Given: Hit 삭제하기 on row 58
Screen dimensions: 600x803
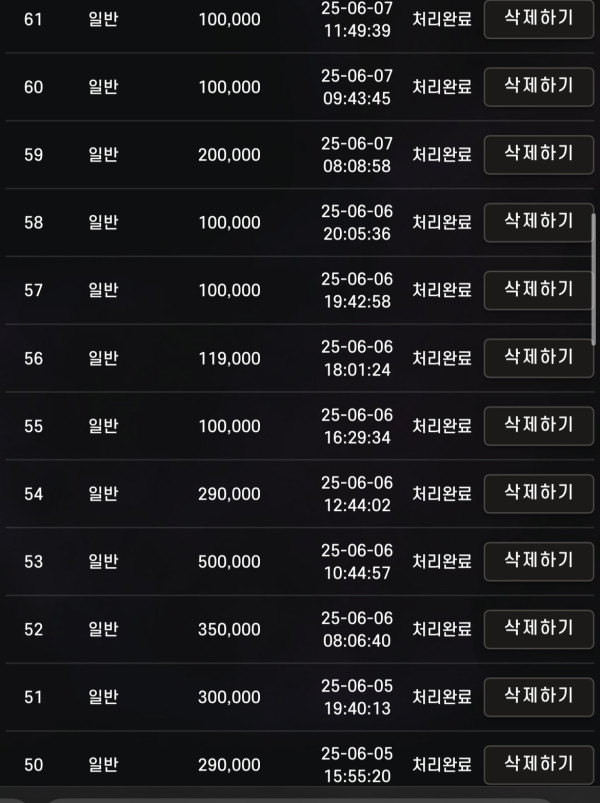Looking at the screenshot, I should click(538, 222).
